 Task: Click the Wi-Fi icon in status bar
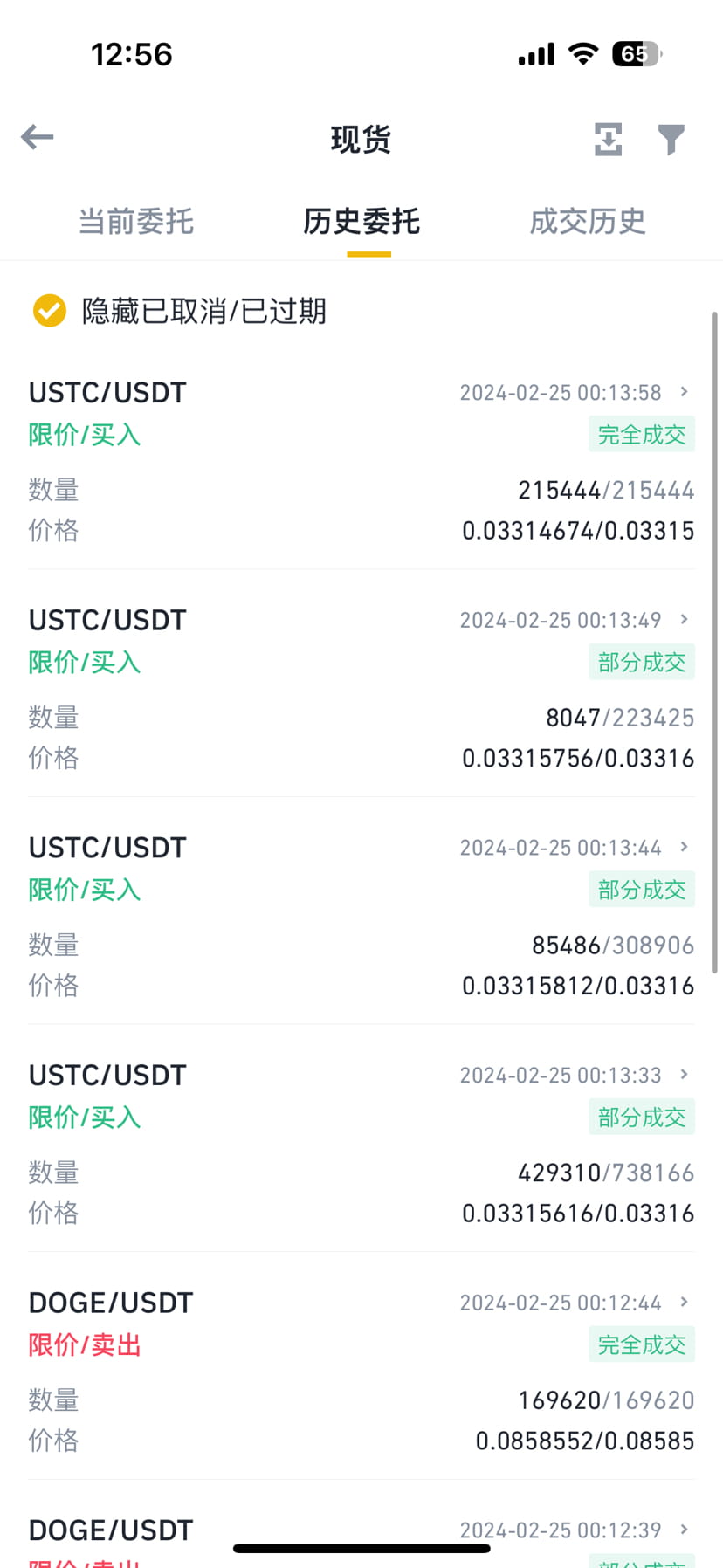(x=582, y=53)
